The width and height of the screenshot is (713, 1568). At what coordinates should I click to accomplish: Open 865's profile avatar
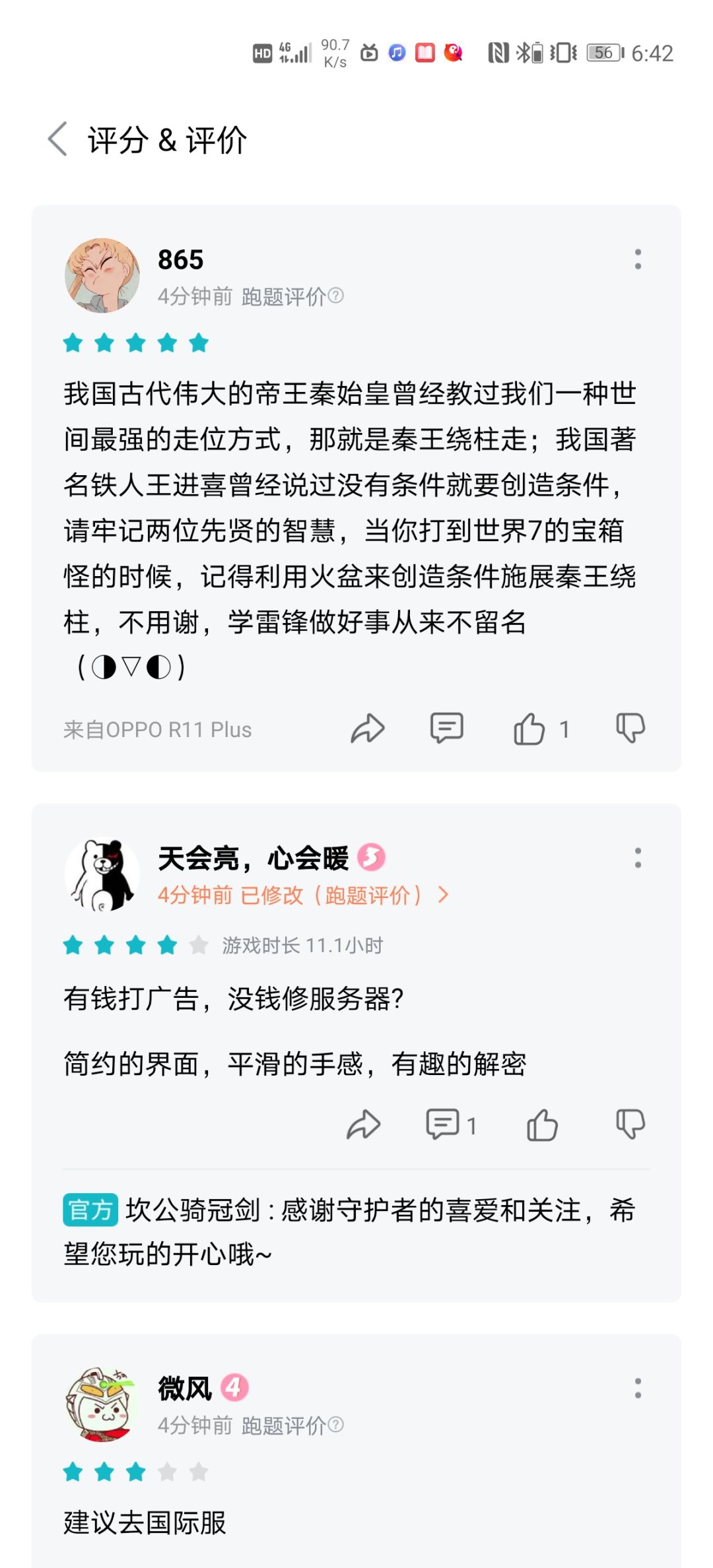(x=102, y=275)
